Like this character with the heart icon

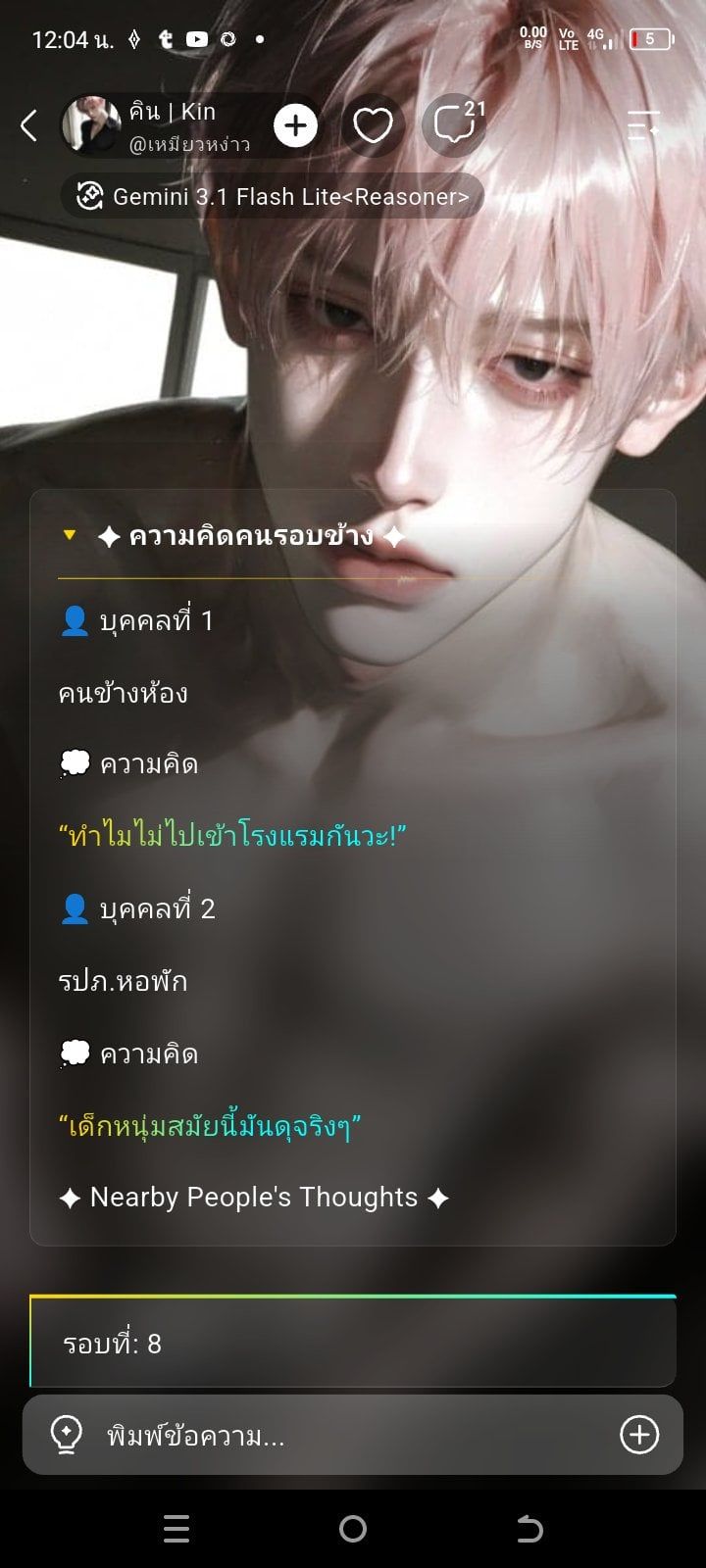[x=373, y=125]
